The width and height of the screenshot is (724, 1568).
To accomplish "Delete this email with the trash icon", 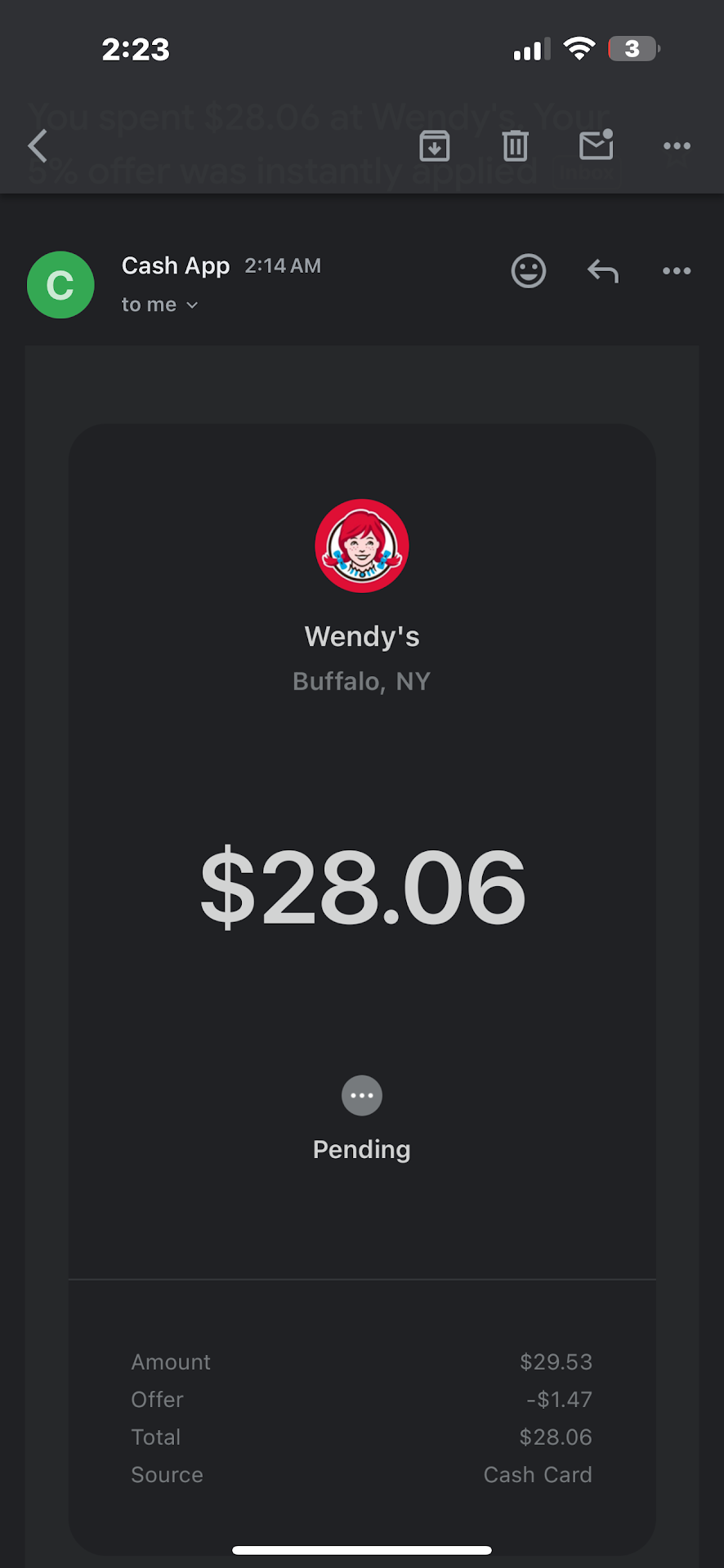I will (515, 146).
